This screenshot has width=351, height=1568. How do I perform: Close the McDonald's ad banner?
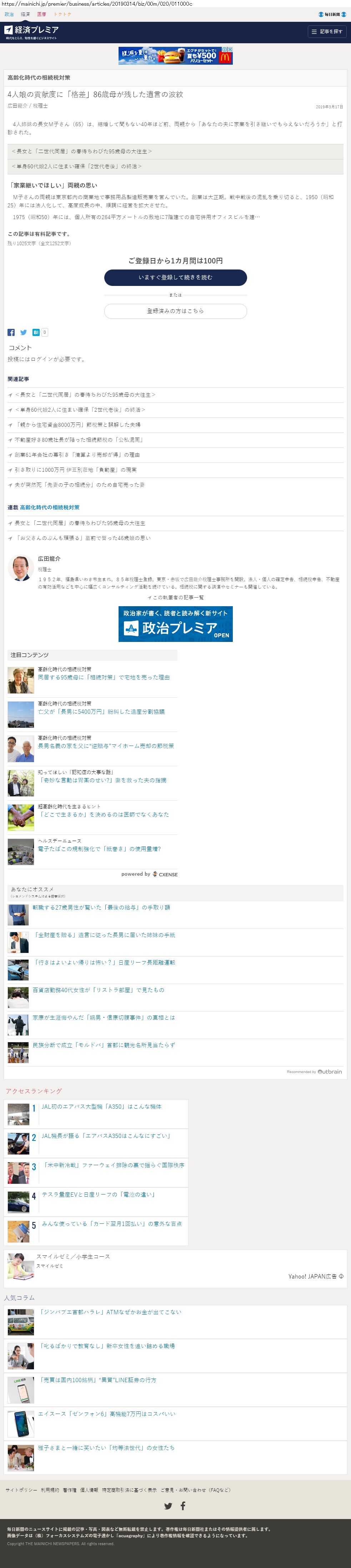pyautogui.click(x=230, y=49)
